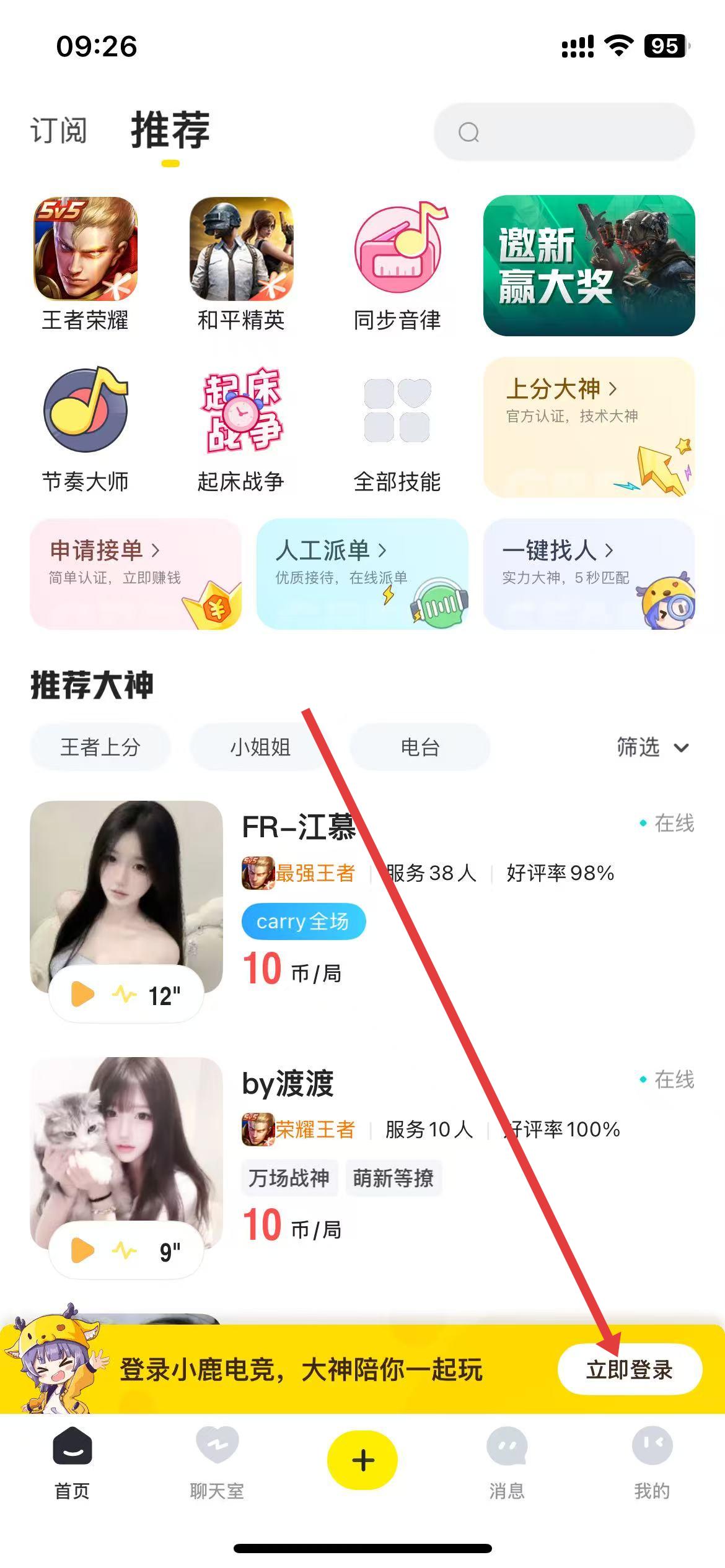Tap 立即登录 to log in
This screenshot has height=1568, width=725.
tap(629, 1369)
